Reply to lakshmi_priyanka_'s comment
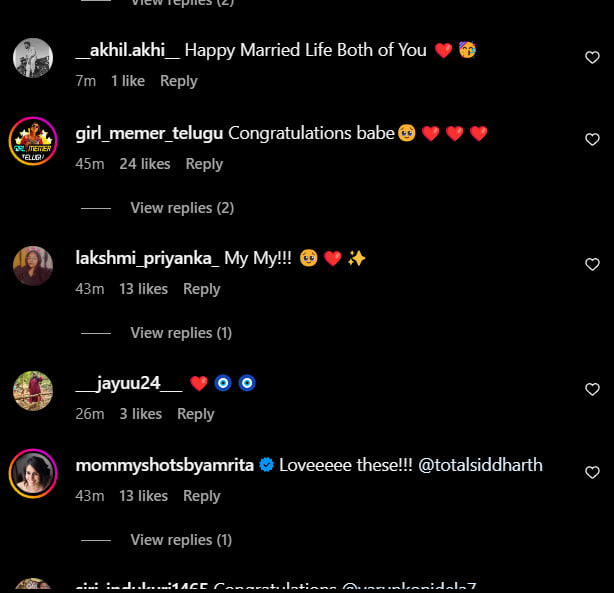The image size is (614, 593). point(201,289)
